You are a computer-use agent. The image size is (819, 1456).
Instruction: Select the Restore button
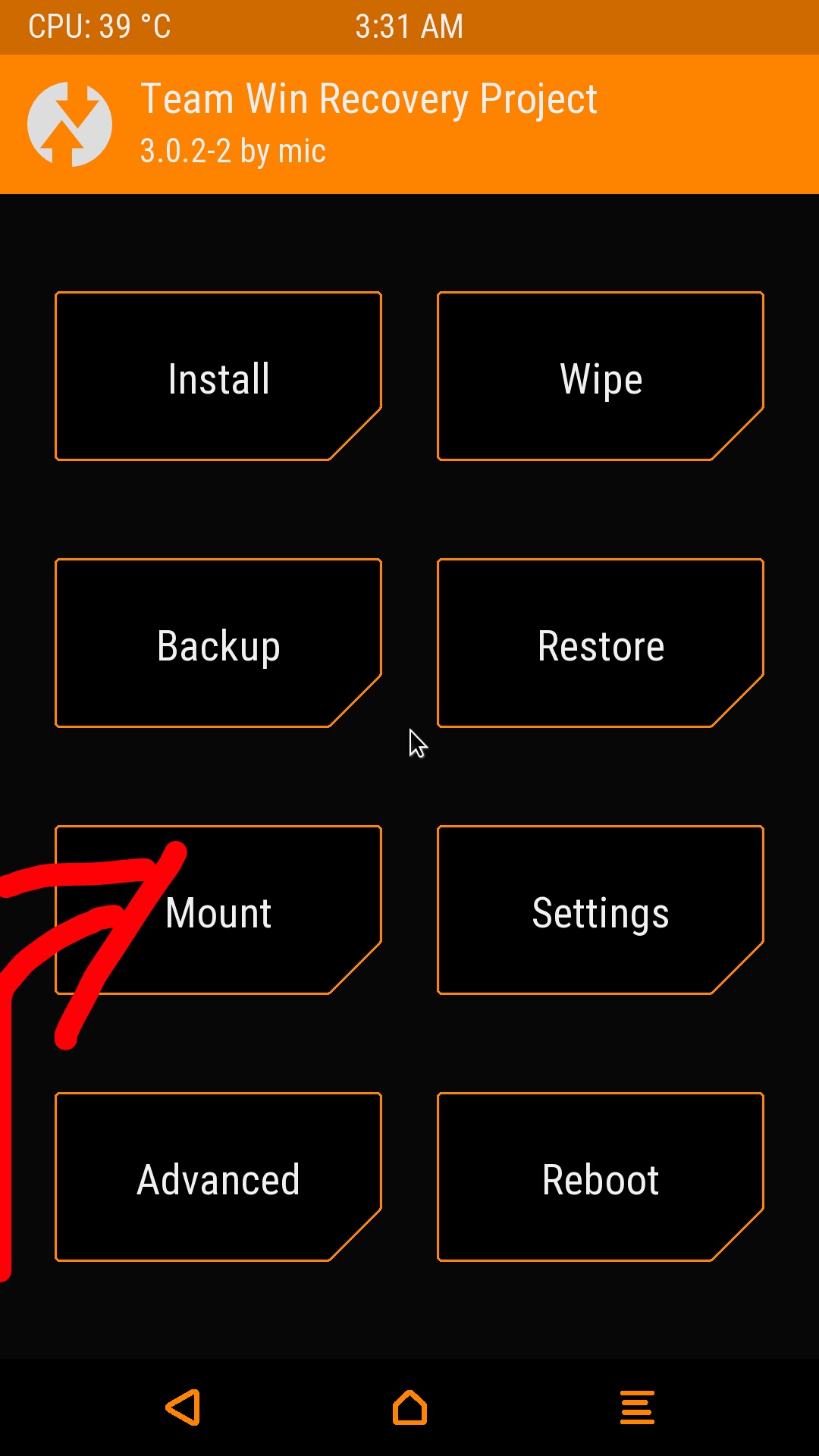pyautogui.click(x=600, y=644)
